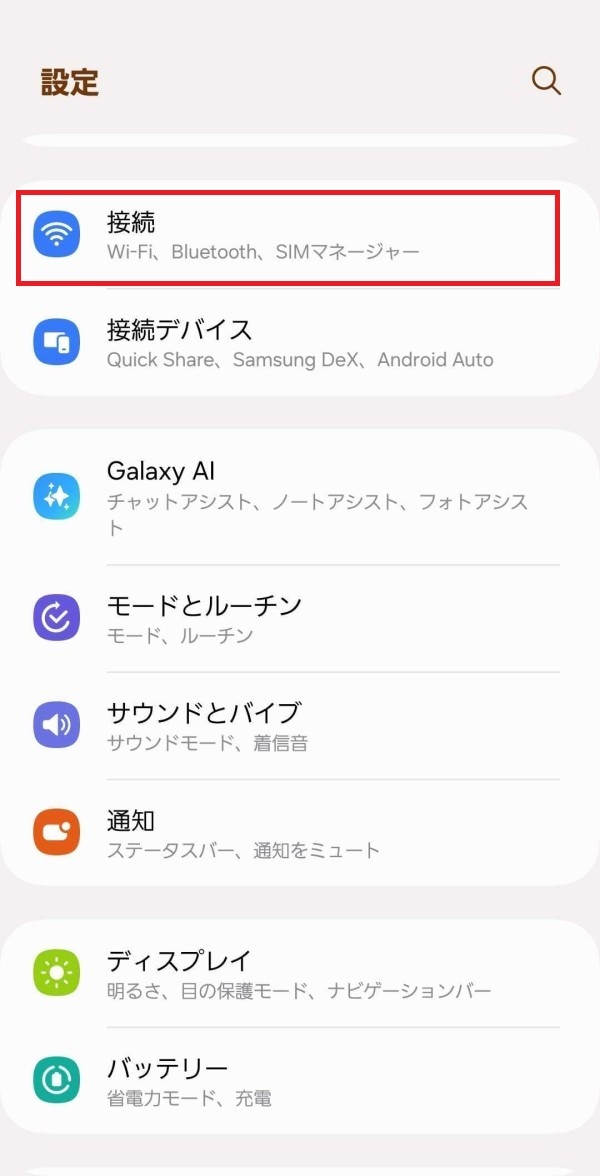The image size is (600, 1176).
Task: Open 接続デバイス settings
Action: tap(300, 343)
